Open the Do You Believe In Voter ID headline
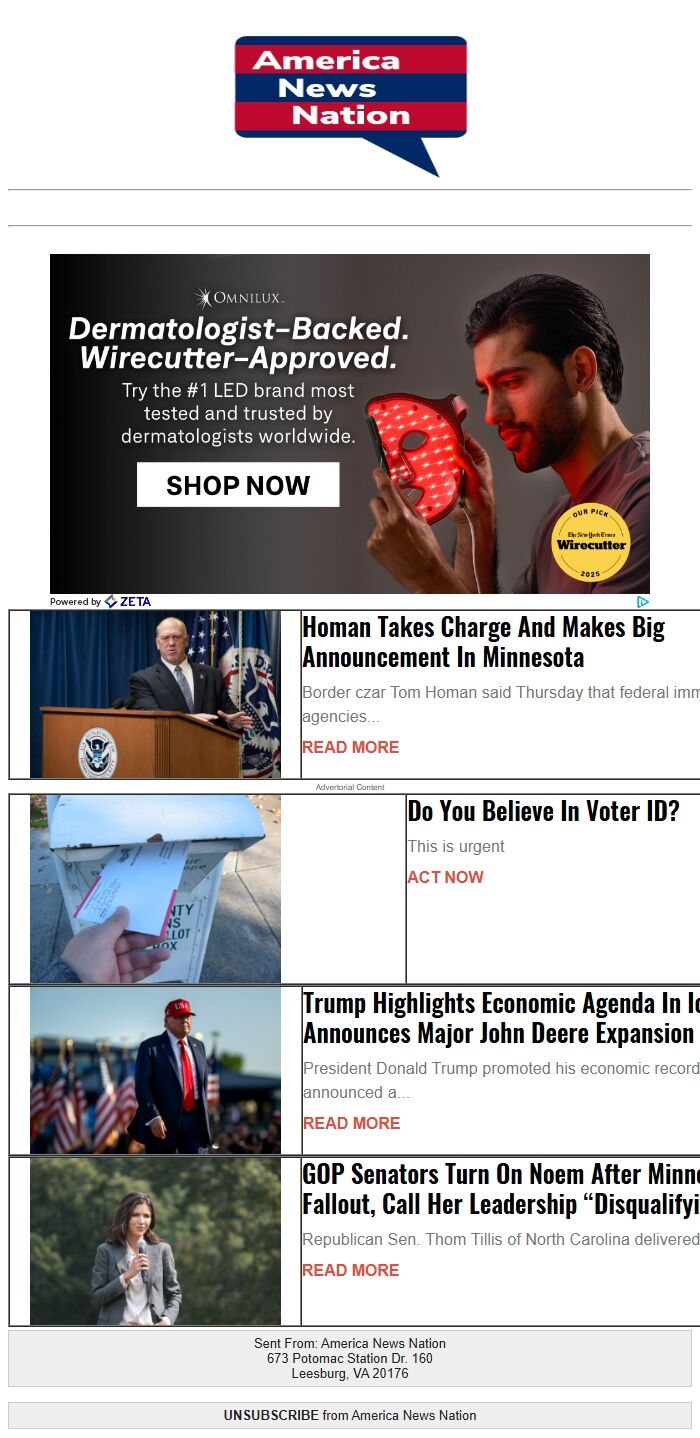 [543, 811]
